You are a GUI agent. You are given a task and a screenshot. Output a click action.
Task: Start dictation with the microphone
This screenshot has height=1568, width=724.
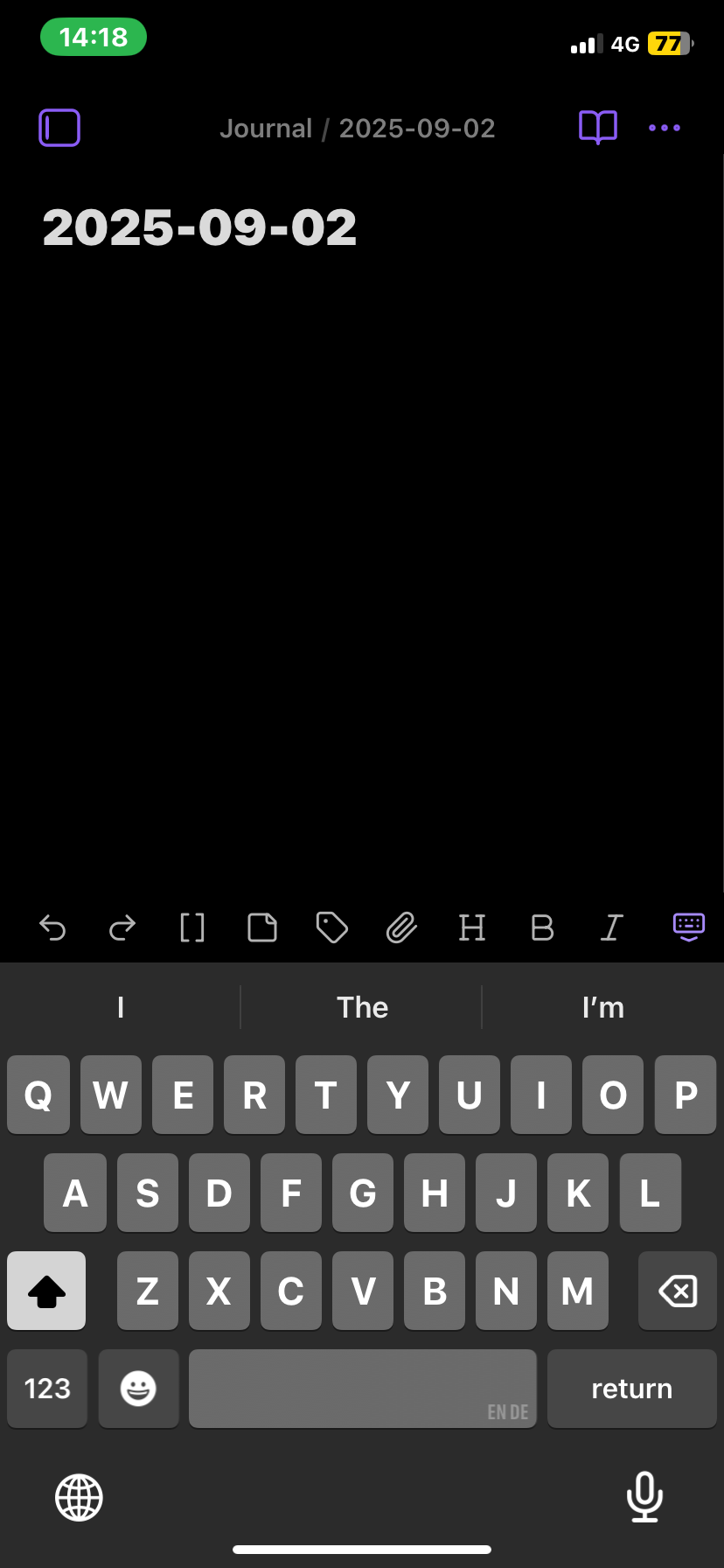(644, 1497)
